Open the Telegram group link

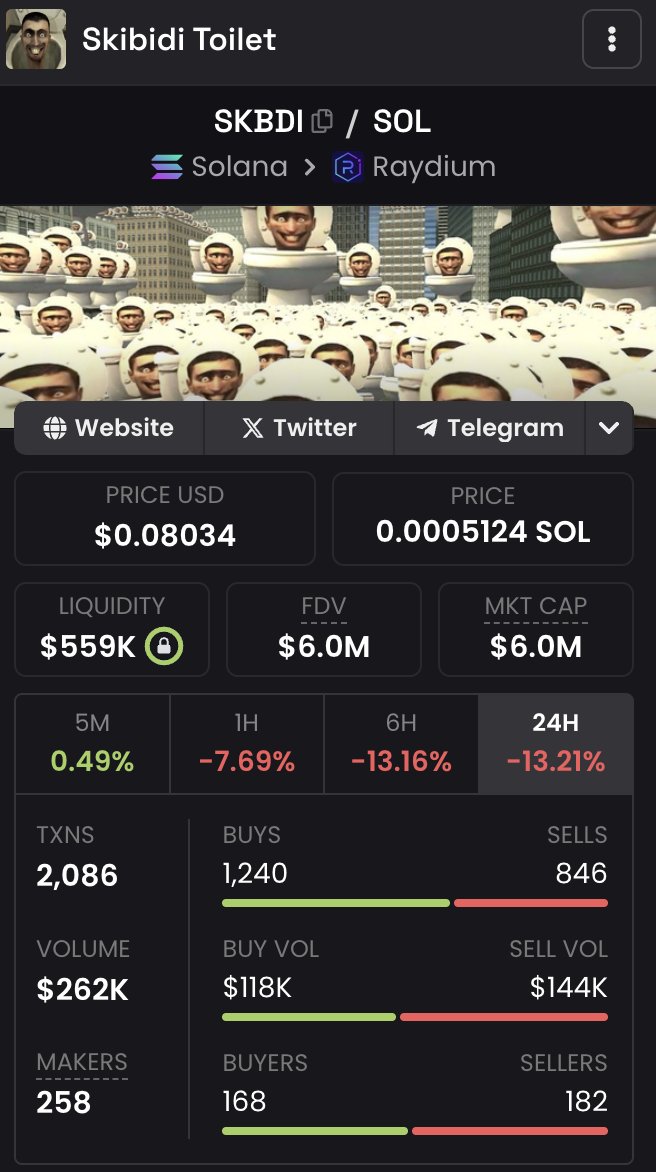489,428
